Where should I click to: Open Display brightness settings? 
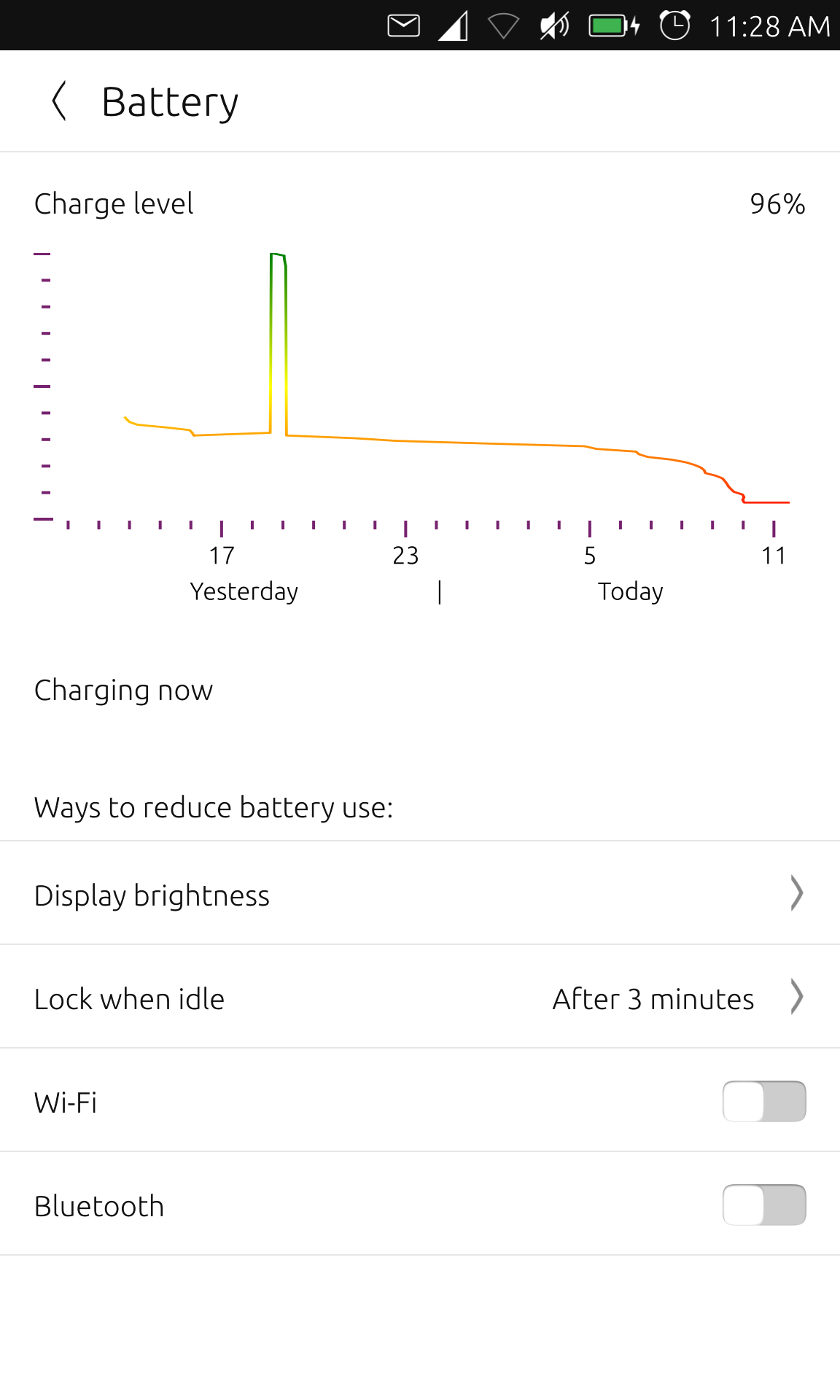(x=419, y=894)
